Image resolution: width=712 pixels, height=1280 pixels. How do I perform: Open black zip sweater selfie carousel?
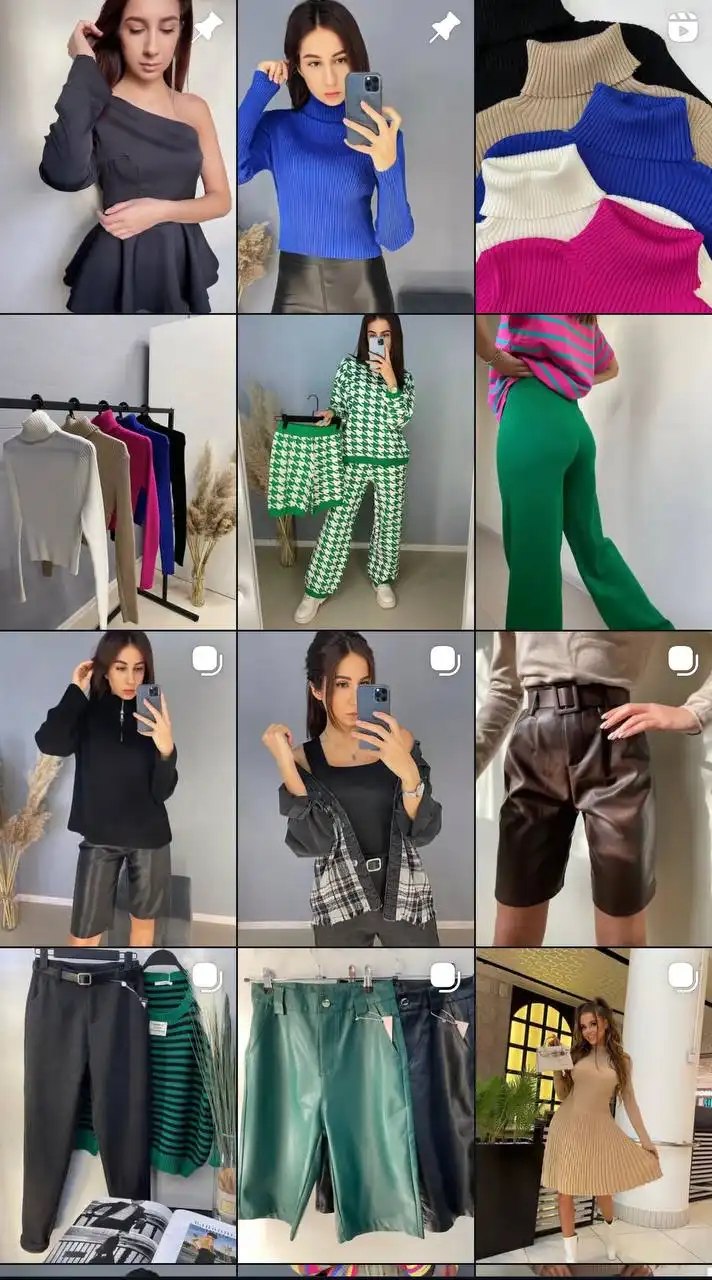coord(118,788)
